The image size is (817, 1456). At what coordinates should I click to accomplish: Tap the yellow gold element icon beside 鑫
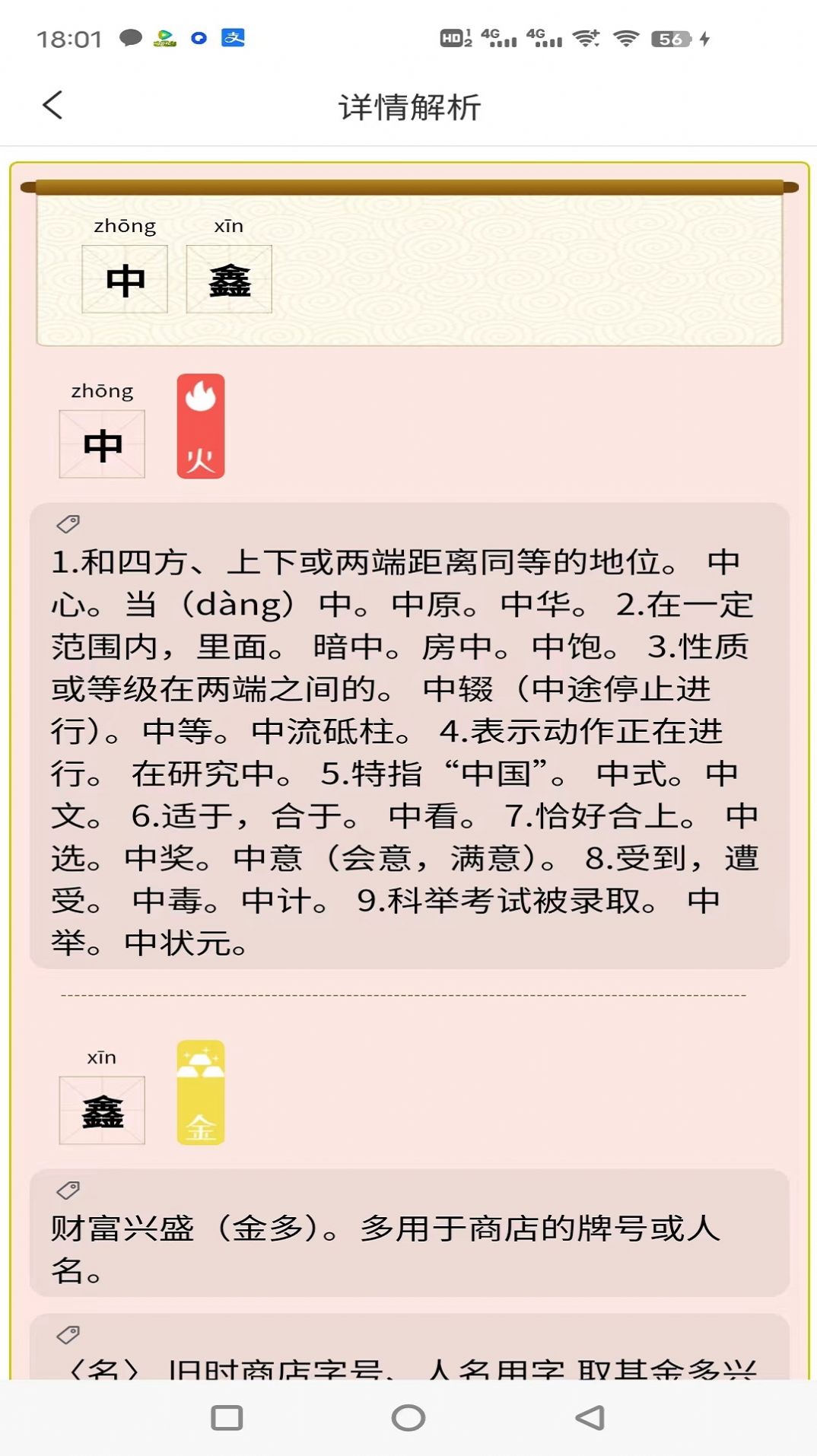(200, 1092)
